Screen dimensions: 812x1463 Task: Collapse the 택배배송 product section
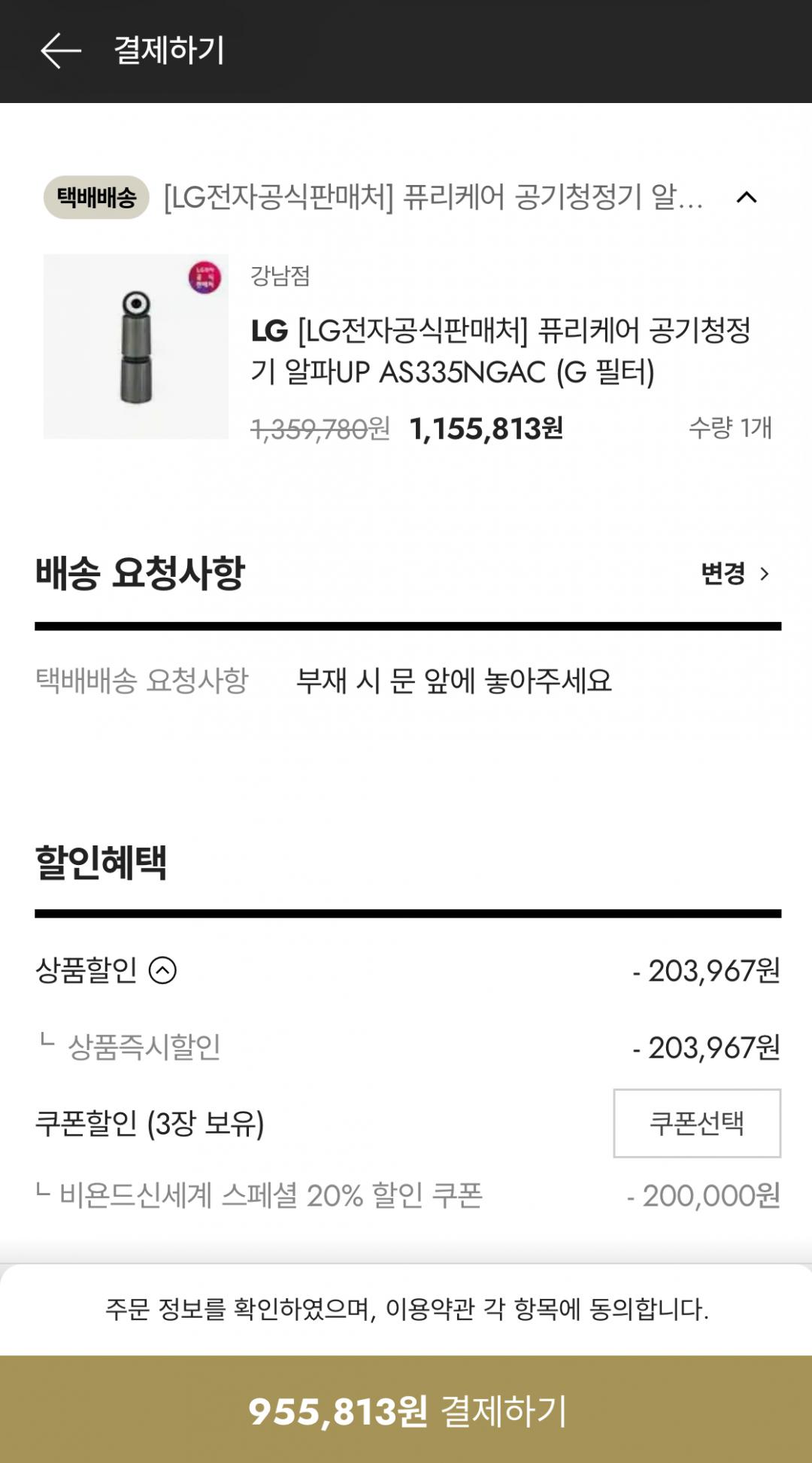(747, 198)
